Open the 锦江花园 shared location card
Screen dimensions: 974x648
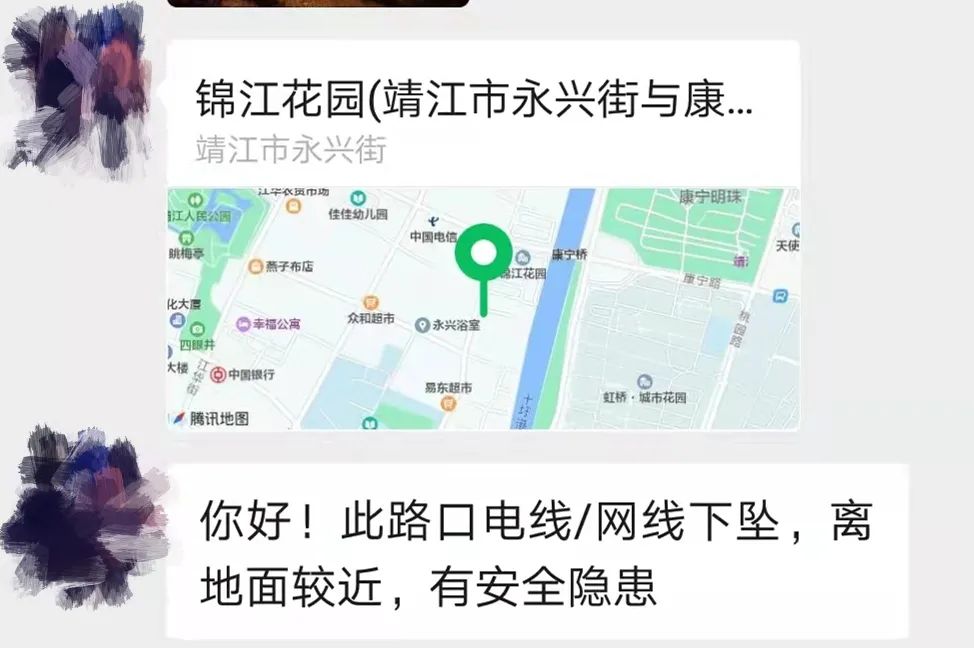483,120
